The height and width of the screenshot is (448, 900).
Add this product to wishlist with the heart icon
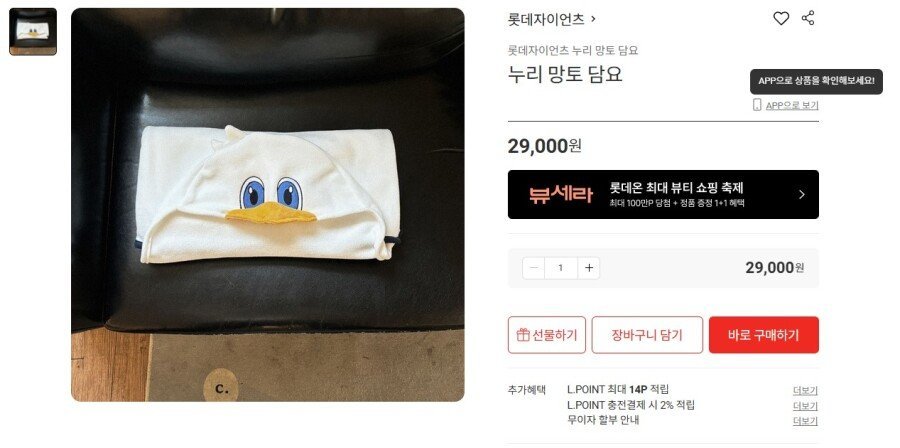tap(781, 18)
